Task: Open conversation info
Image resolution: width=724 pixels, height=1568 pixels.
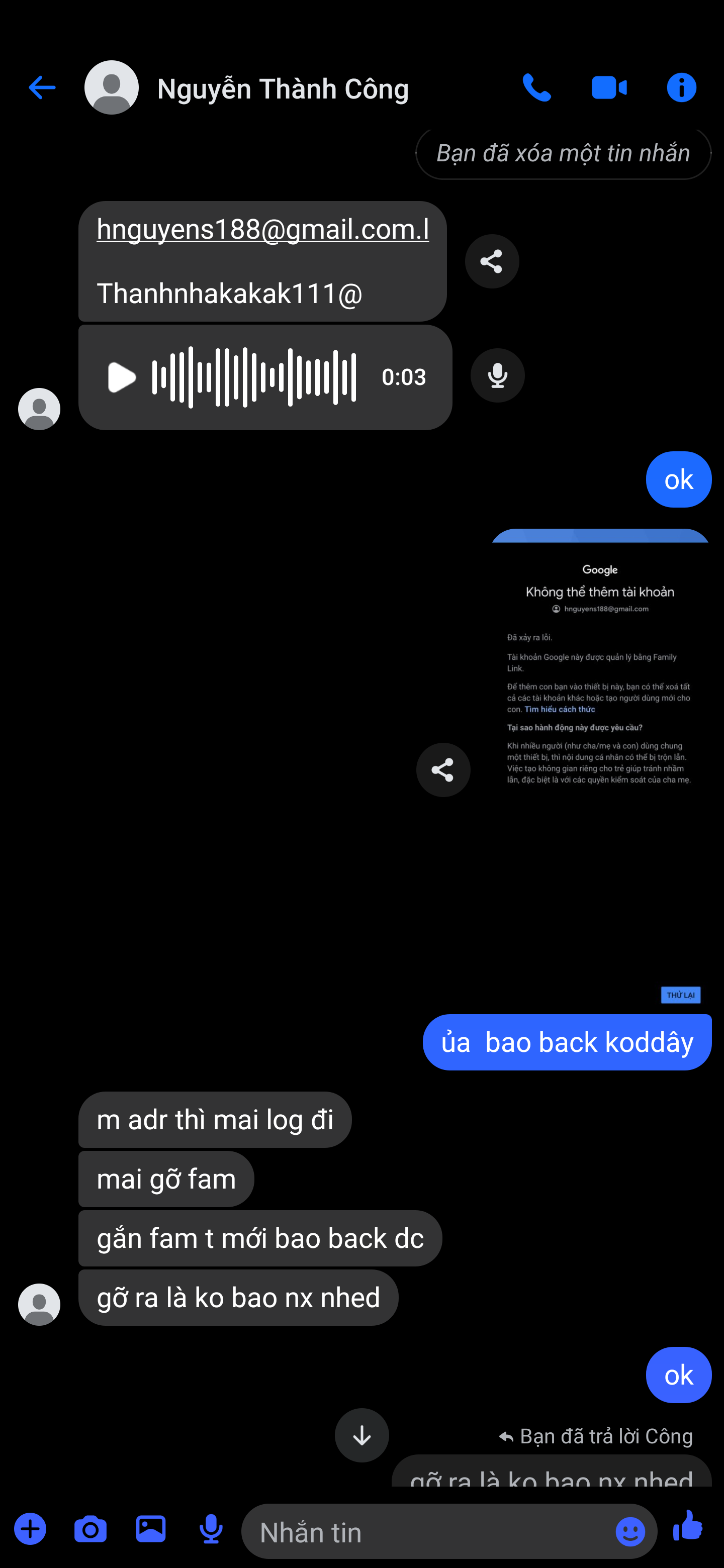Action: point(681,87)
